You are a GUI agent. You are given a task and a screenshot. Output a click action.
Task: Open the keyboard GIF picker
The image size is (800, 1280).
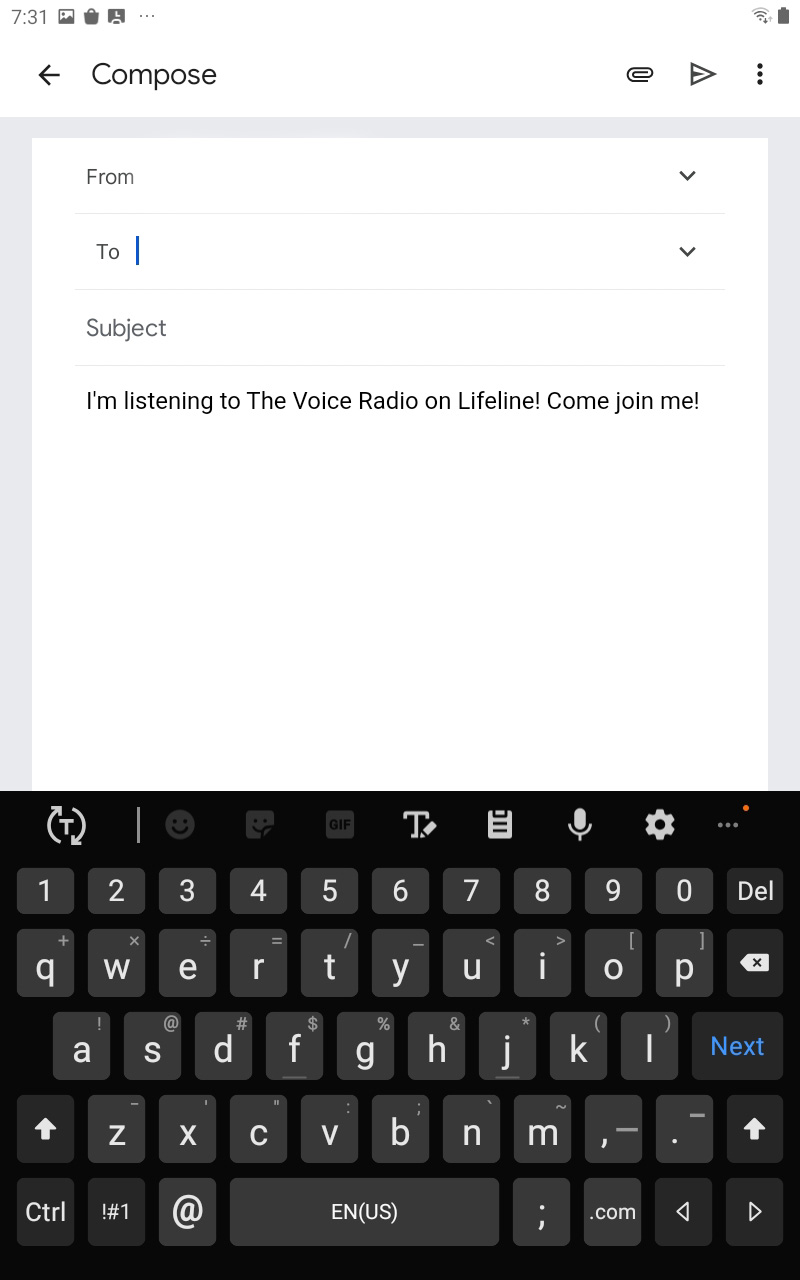[x=340, y=825]
